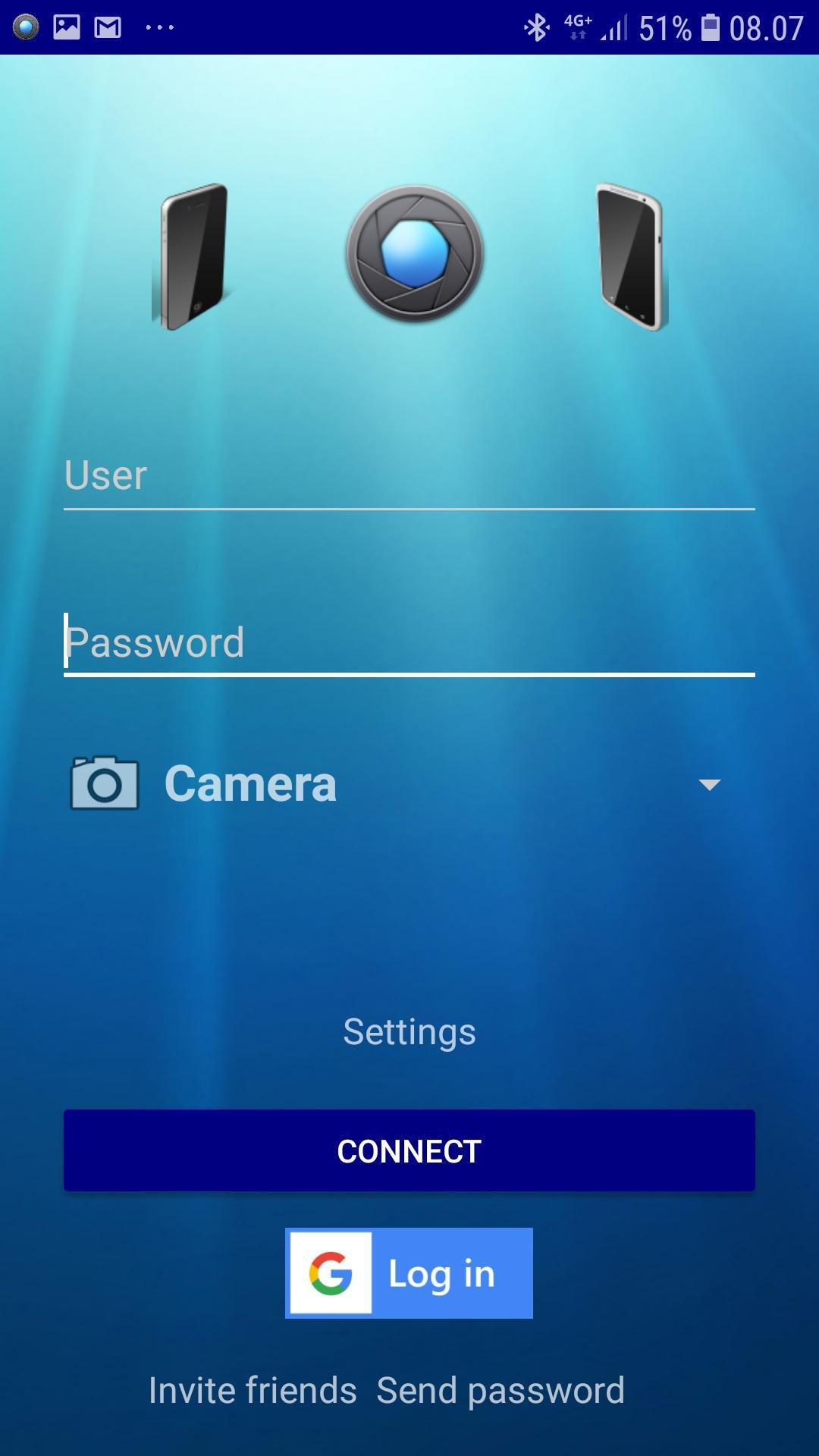Tap the Connect button
Screen dimensions: 819x1456
(409, 1150)
